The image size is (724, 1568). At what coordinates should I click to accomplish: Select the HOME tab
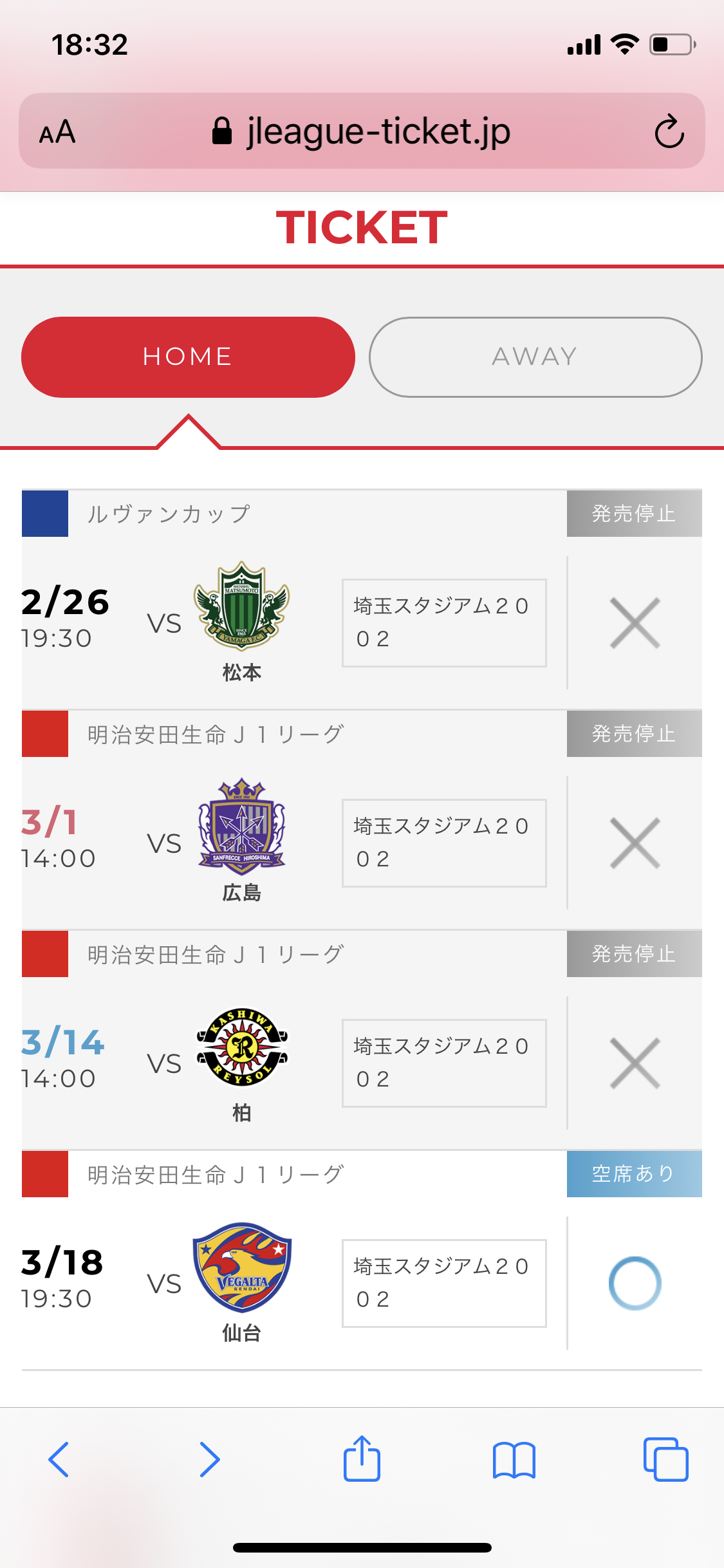tap(188, 357)
